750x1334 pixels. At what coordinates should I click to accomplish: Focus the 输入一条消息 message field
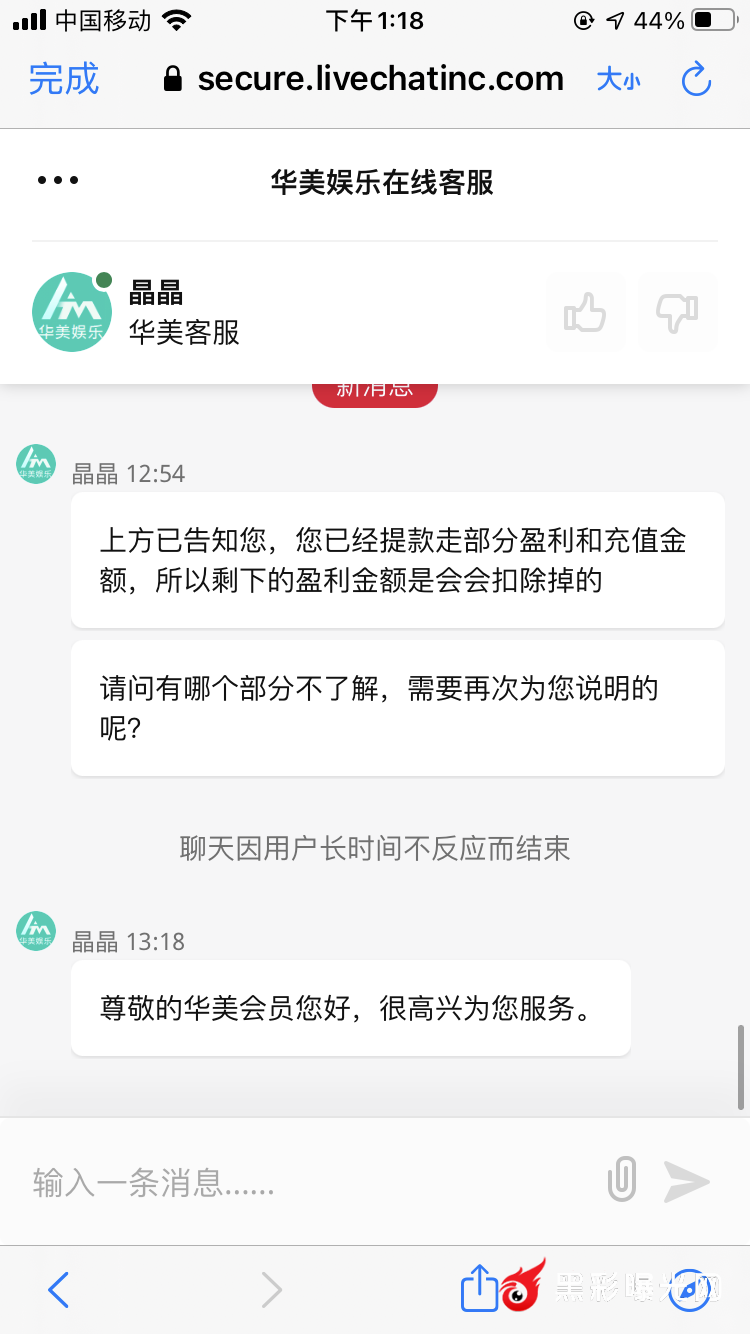300,1183
